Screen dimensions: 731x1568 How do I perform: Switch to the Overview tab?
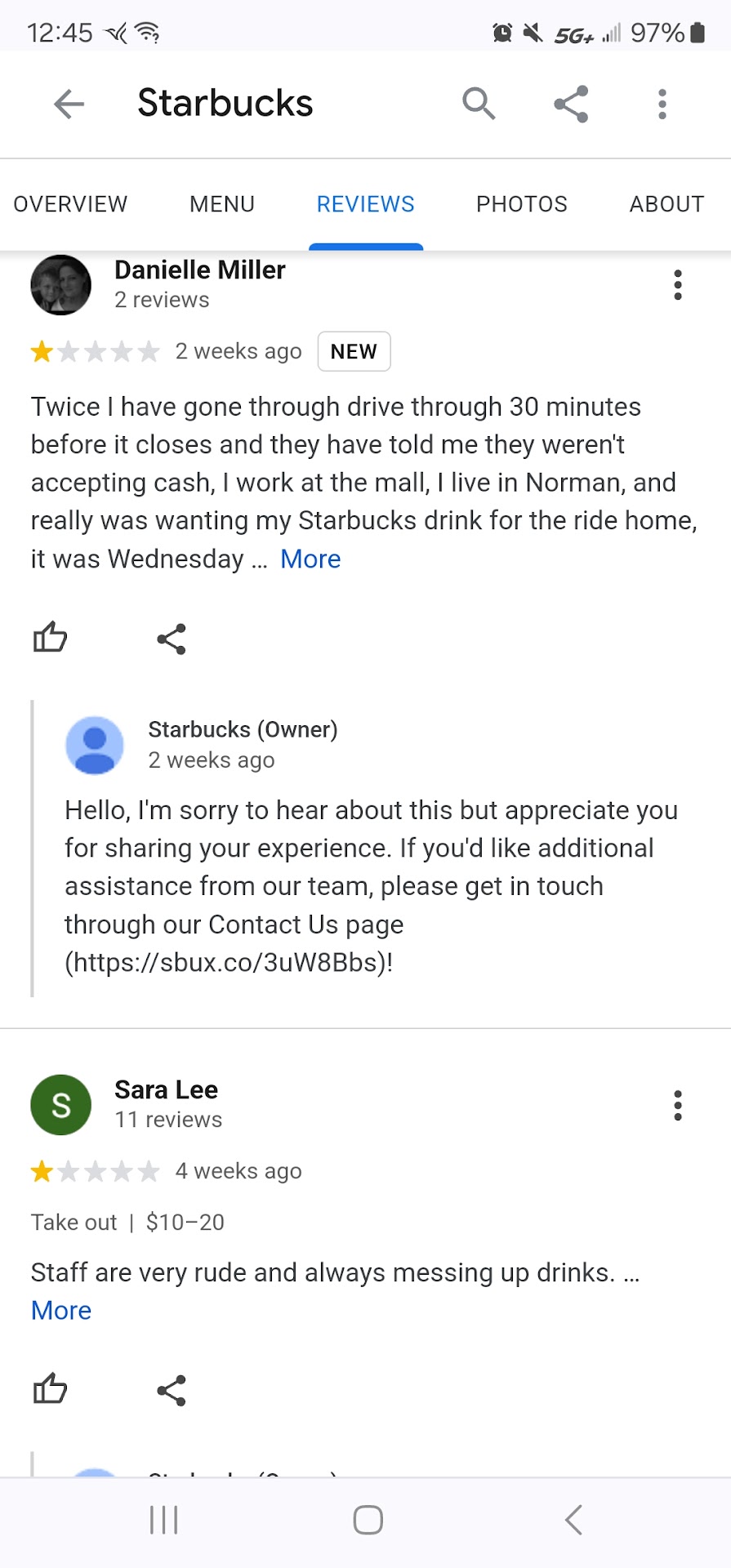[x=70, y=204]
